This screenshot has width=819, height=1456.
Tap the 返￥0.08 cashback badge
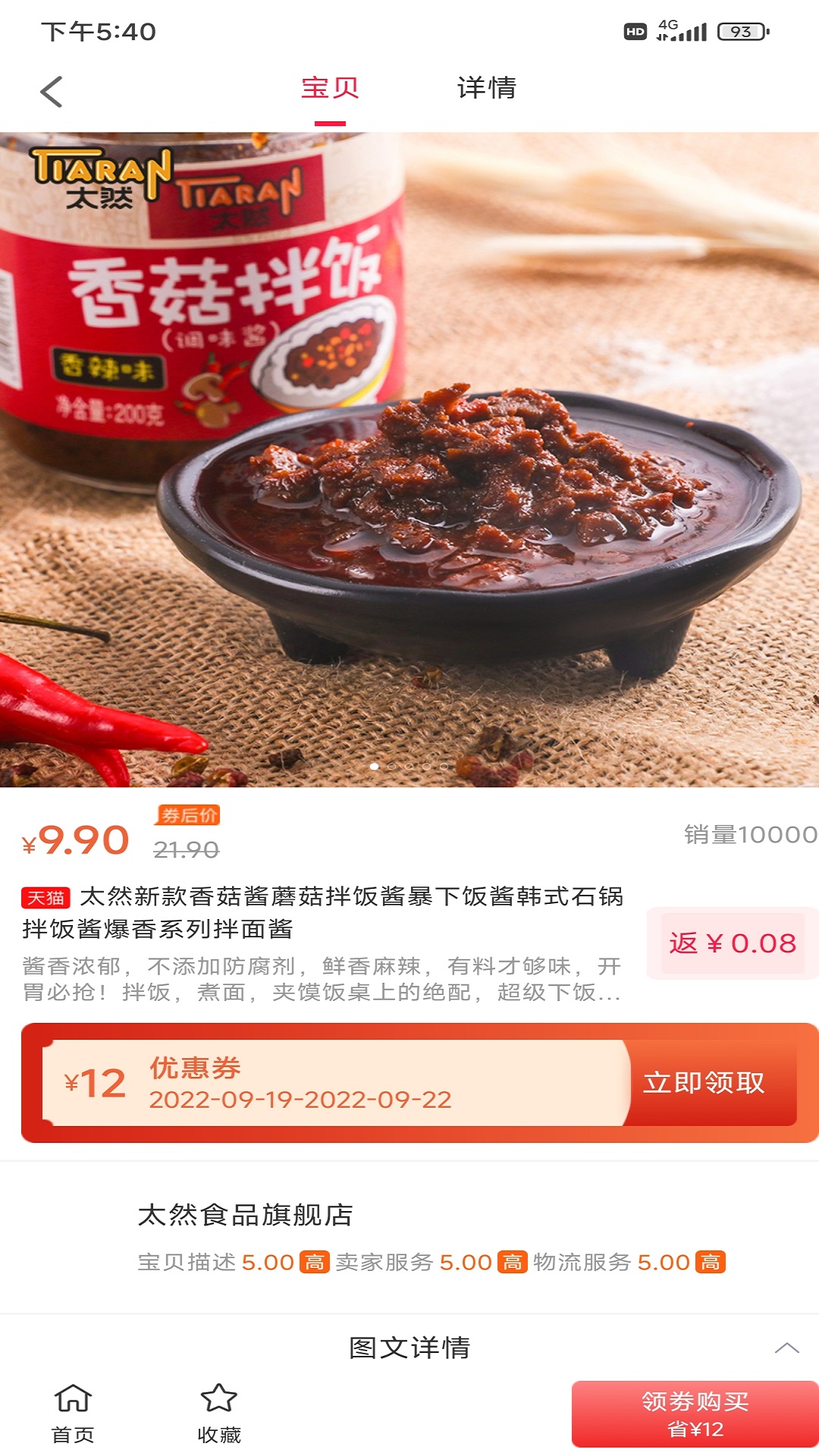(x=732, y=943)
